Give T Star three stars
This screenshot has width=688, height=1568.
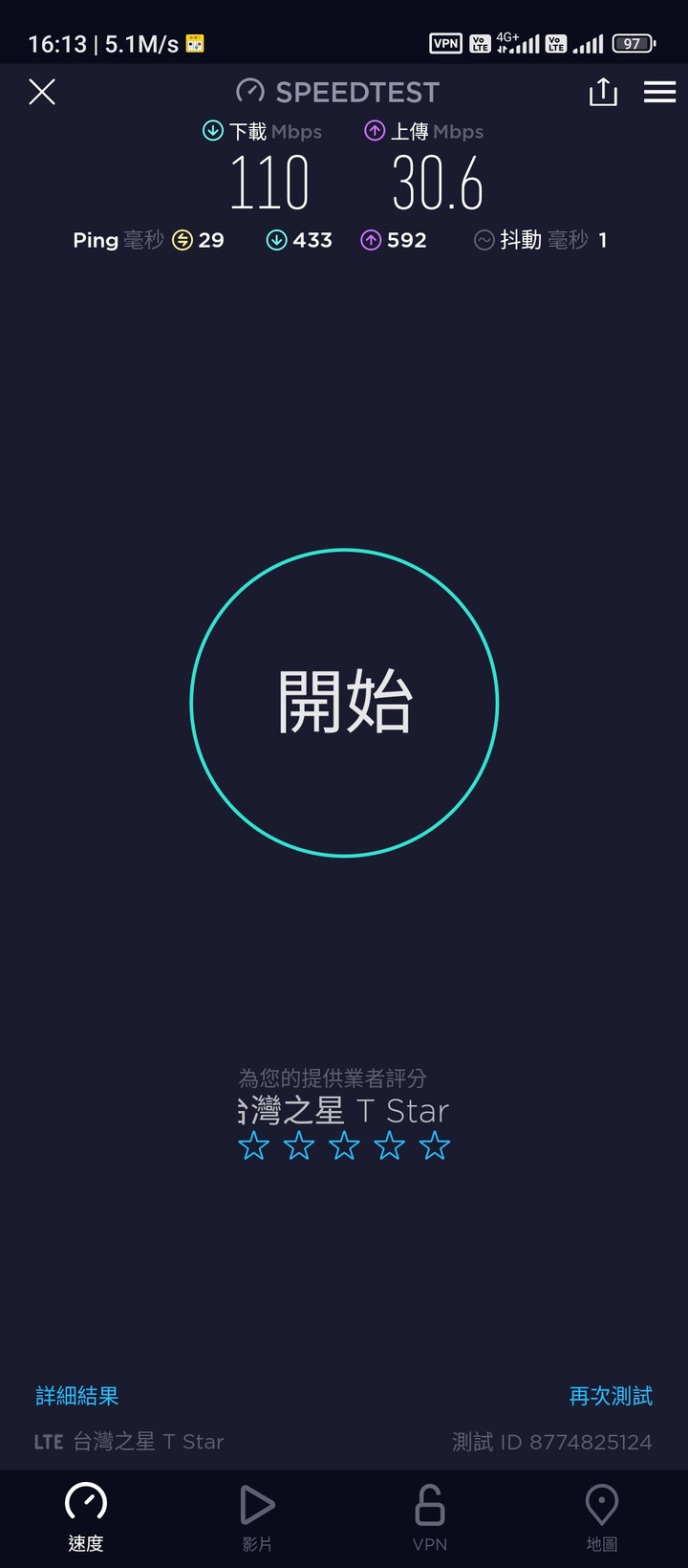pos(344,1144)
